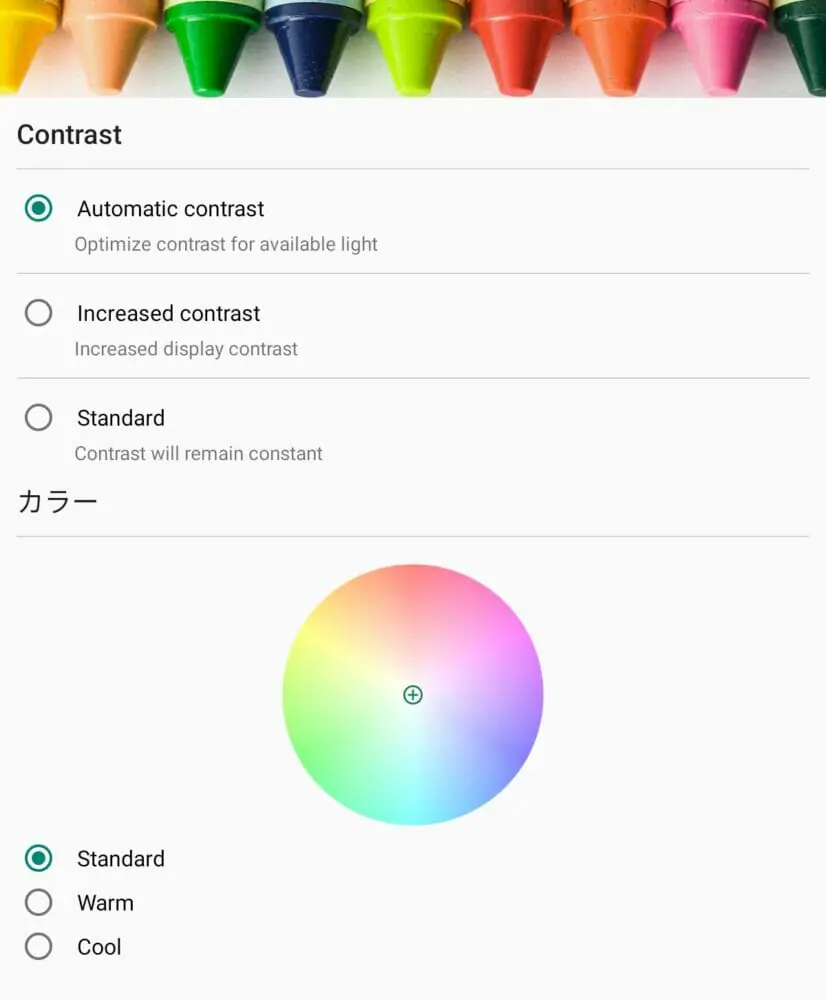
Task: Choose Increased contrast
Action: point(39,313)
